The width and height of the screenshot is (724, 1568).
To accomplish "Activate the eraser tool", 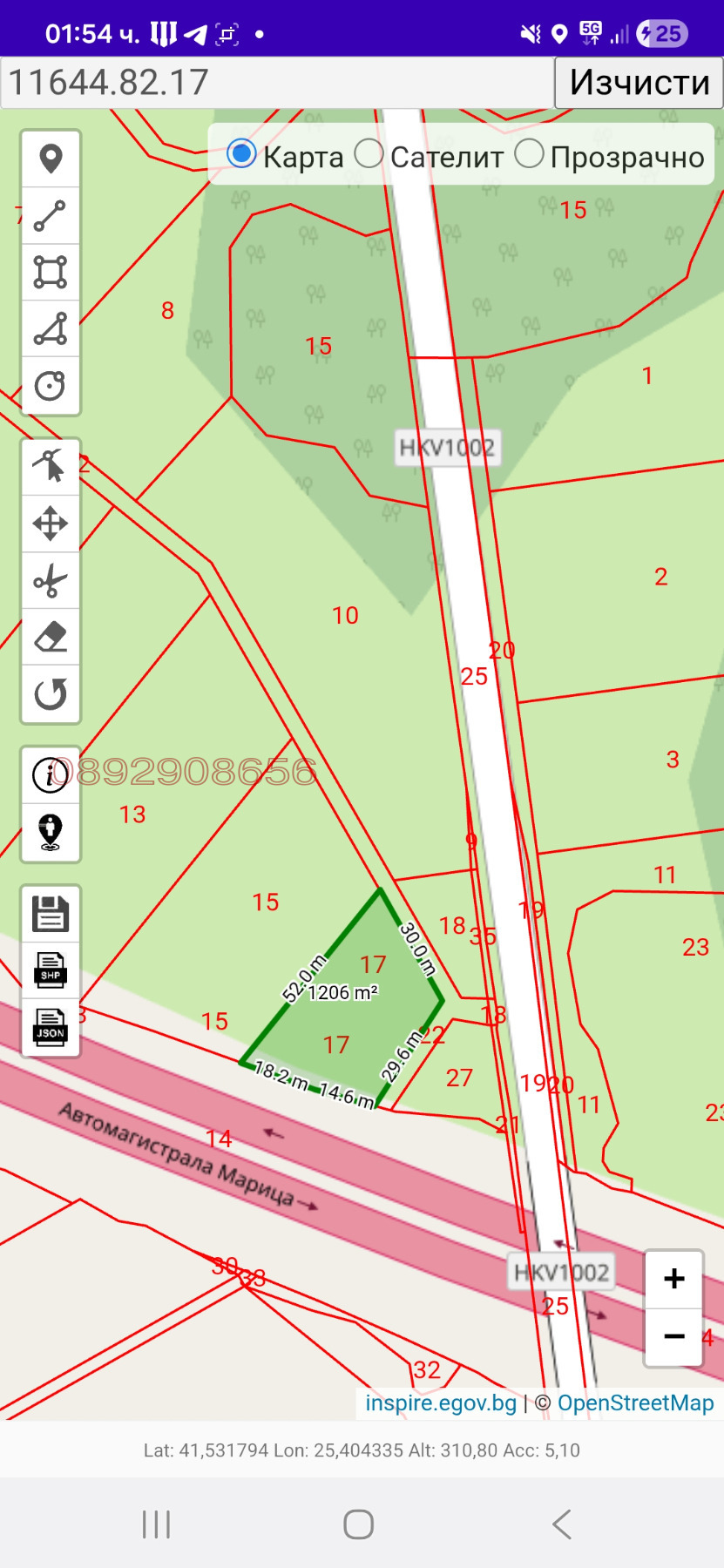I will coord(51,637).
